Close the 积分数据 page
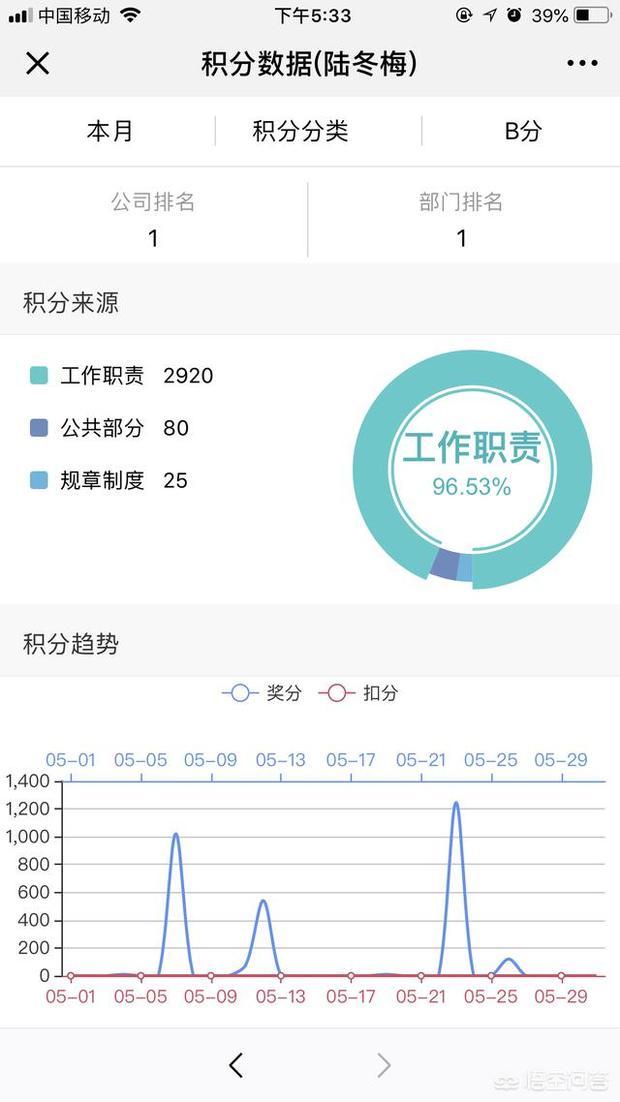Image resolution: width=620 pixels, height=1102 pixels. pyautogui.click(x=37, y=64)
